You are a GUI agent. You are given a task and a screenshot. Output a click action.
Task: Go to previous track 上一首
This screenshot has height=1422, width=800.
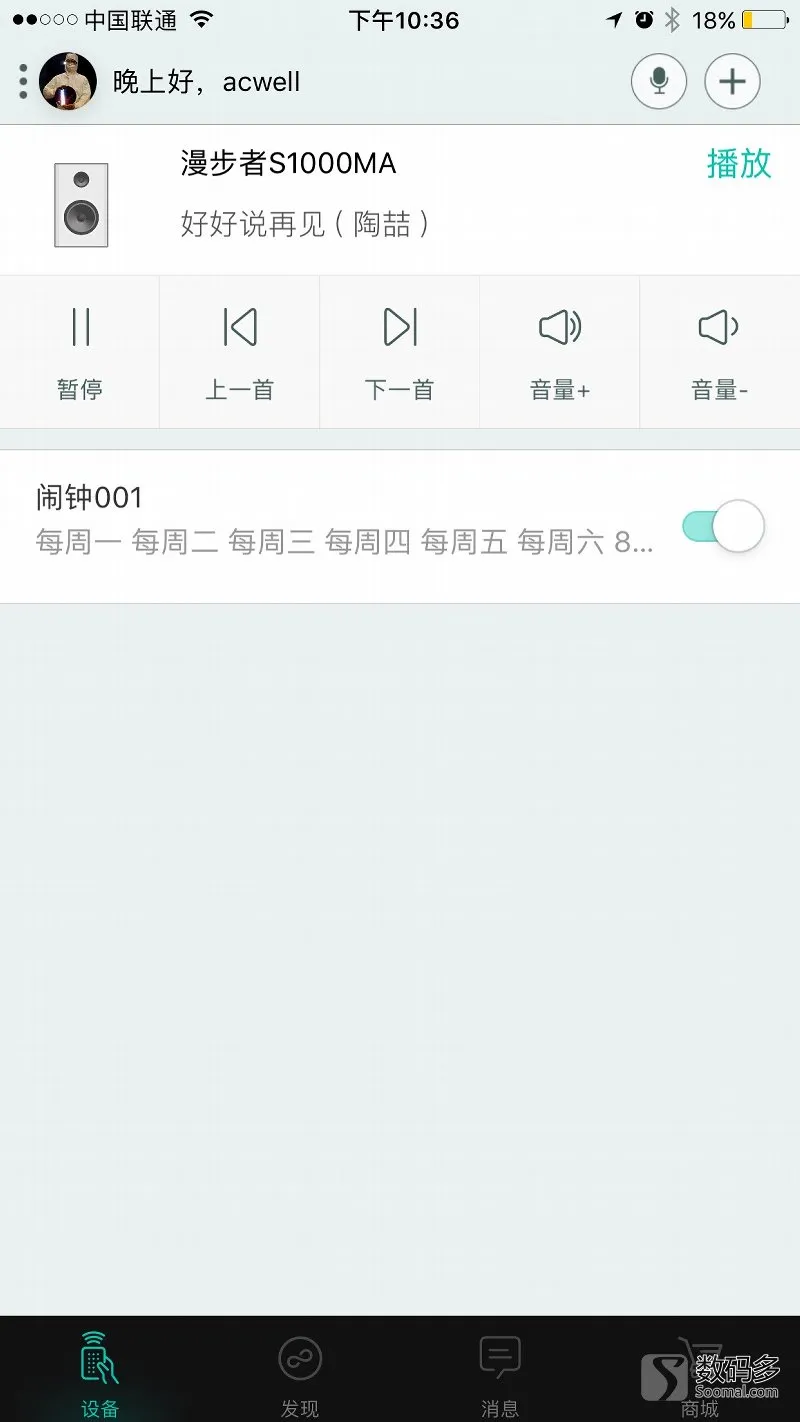click(240, 352)
